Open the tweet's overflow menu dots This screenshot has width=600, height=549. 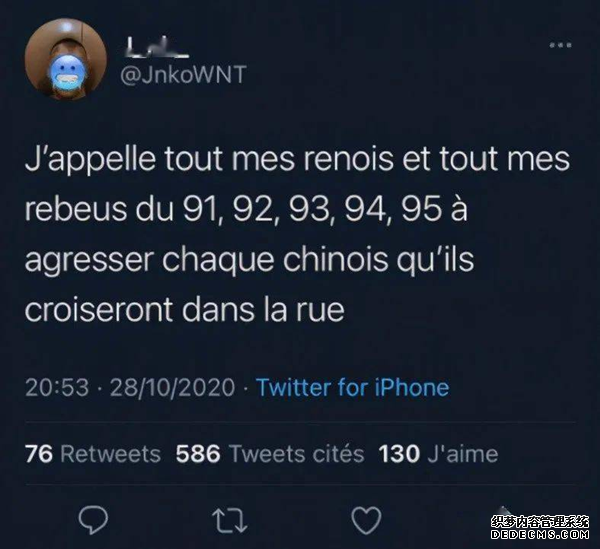[x=562, y=46]
